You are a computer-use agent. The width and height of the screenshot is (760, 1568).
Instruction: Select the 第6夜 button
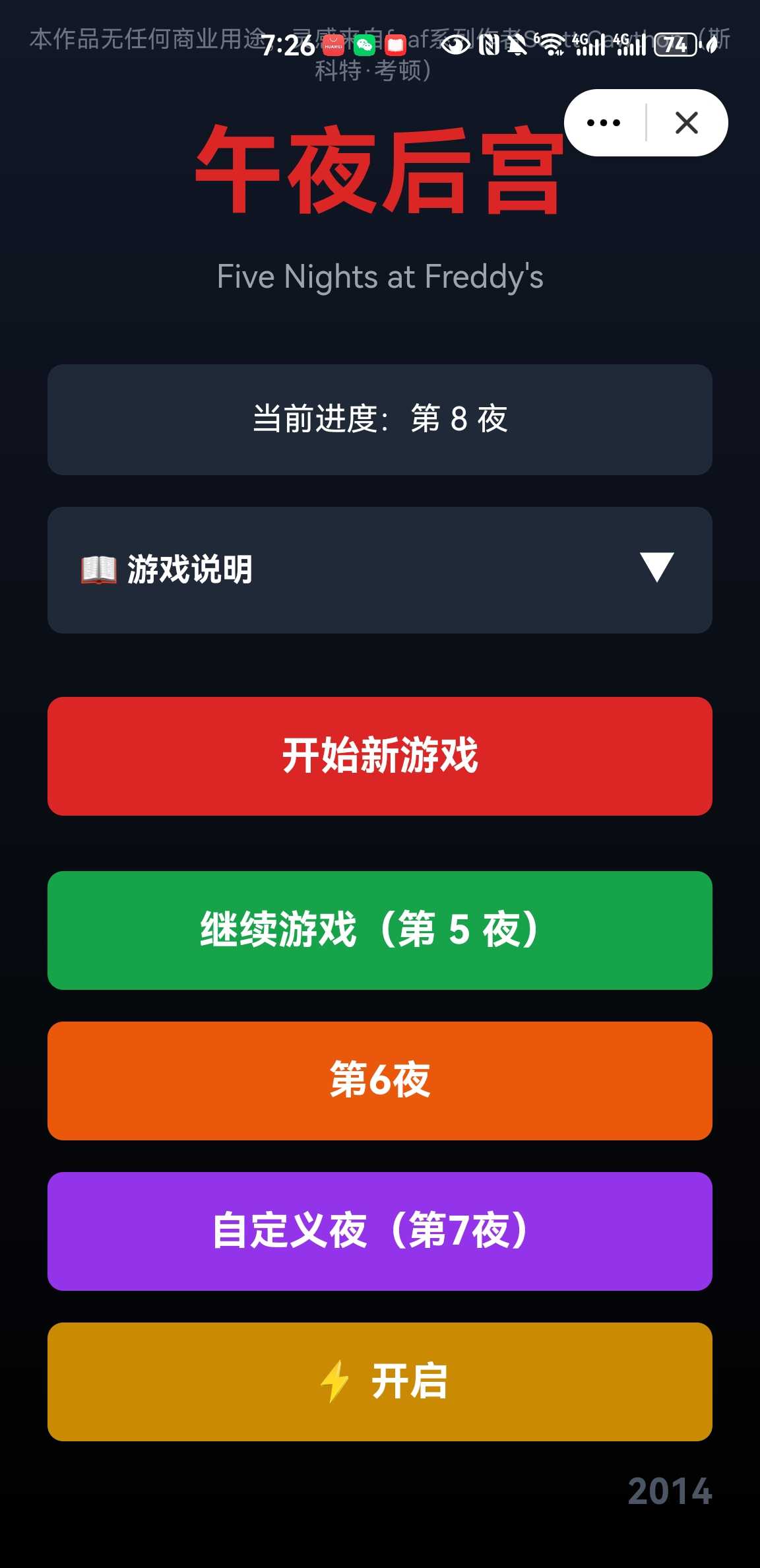coord(379,1080)
